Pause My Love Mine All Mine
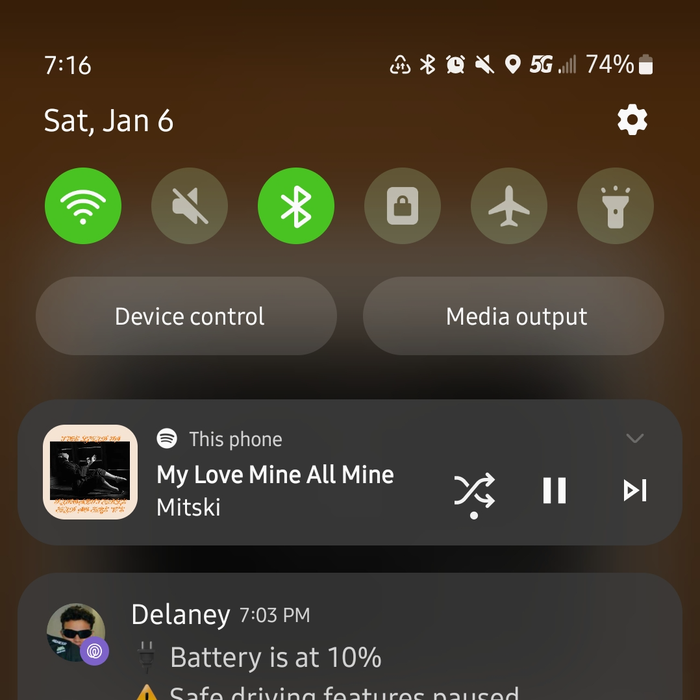The width and height of the screenshot is (700, 700). (554, 490)
